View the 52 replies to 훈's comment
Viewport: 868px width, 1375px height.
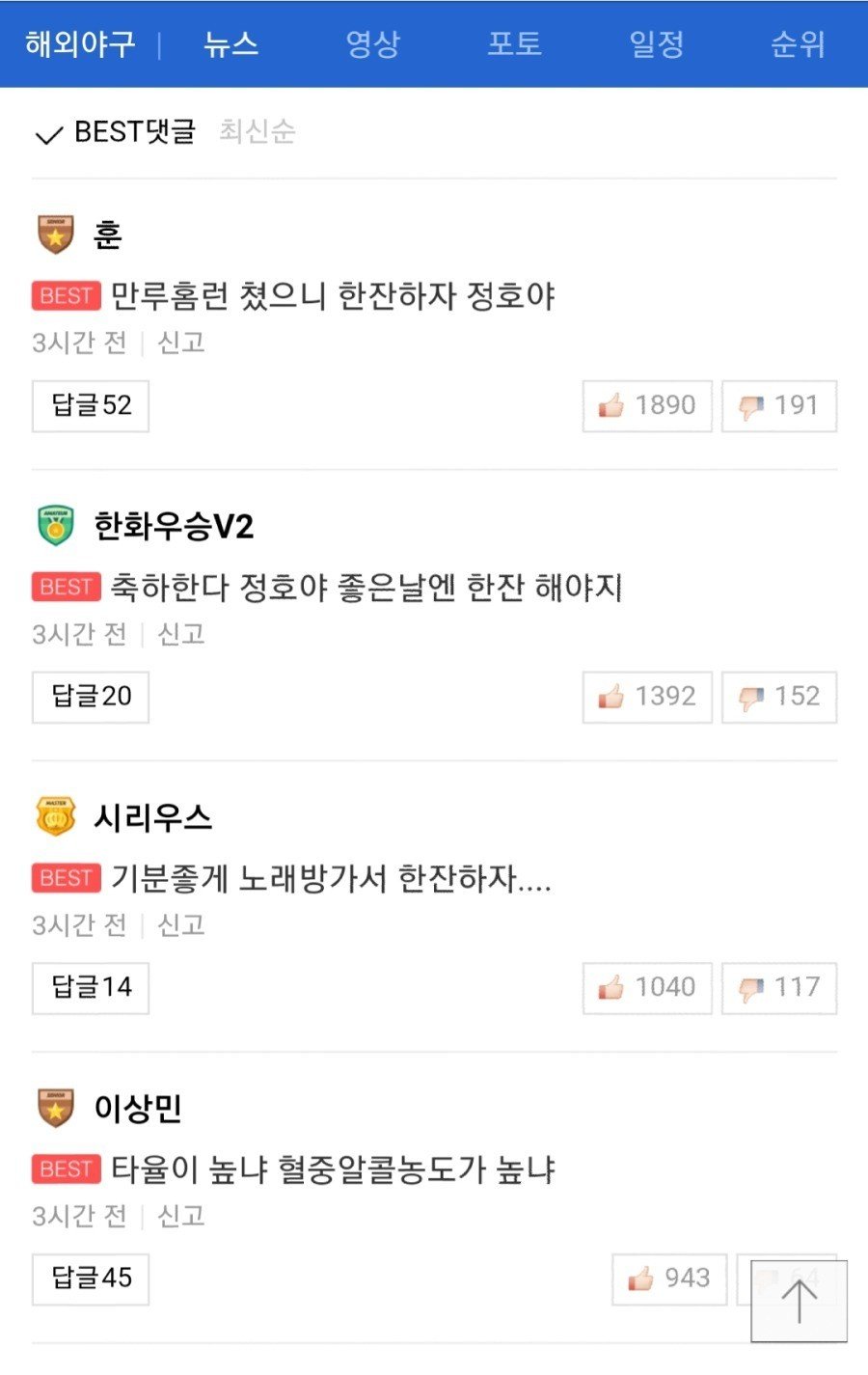click(x=91, y=405)
